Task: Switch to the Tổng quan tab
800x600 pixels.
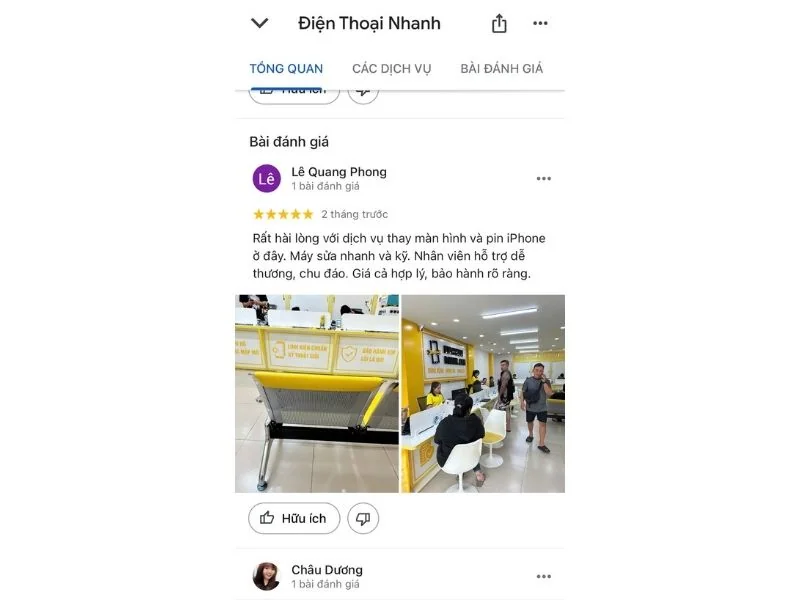Action: 286,69
